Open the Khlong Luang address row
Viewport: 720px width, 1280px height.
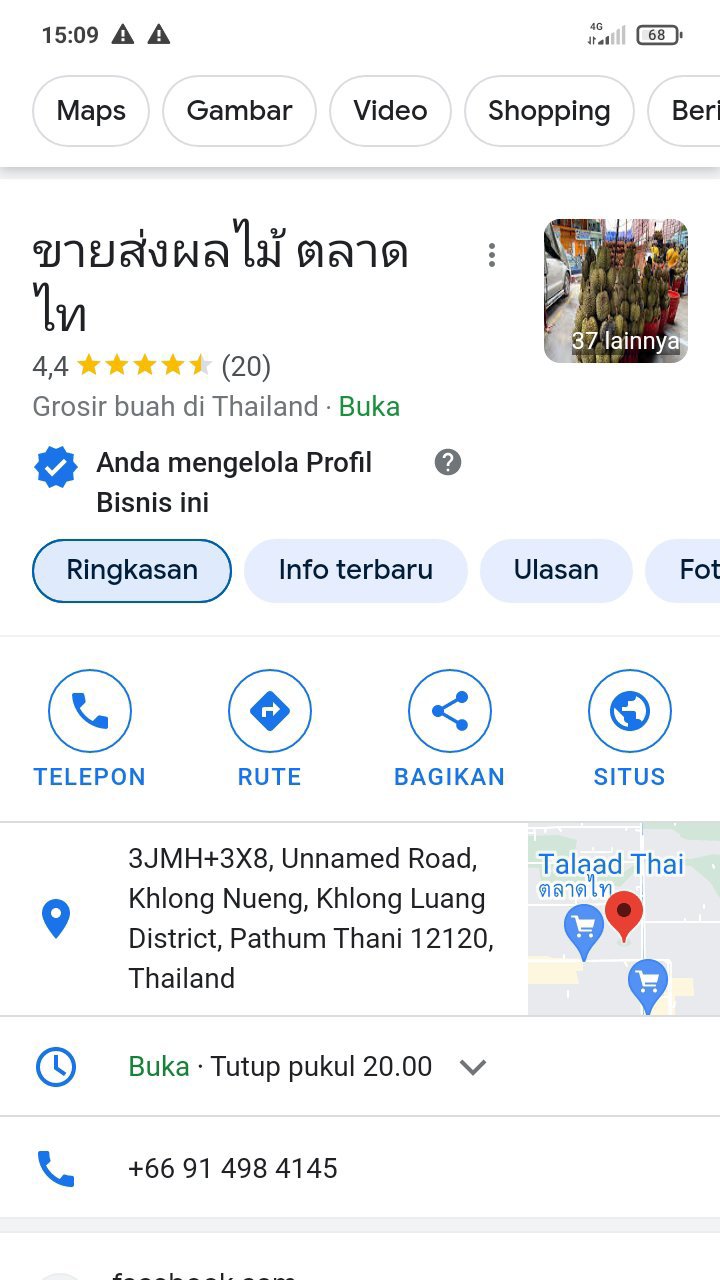coord(310,918)
